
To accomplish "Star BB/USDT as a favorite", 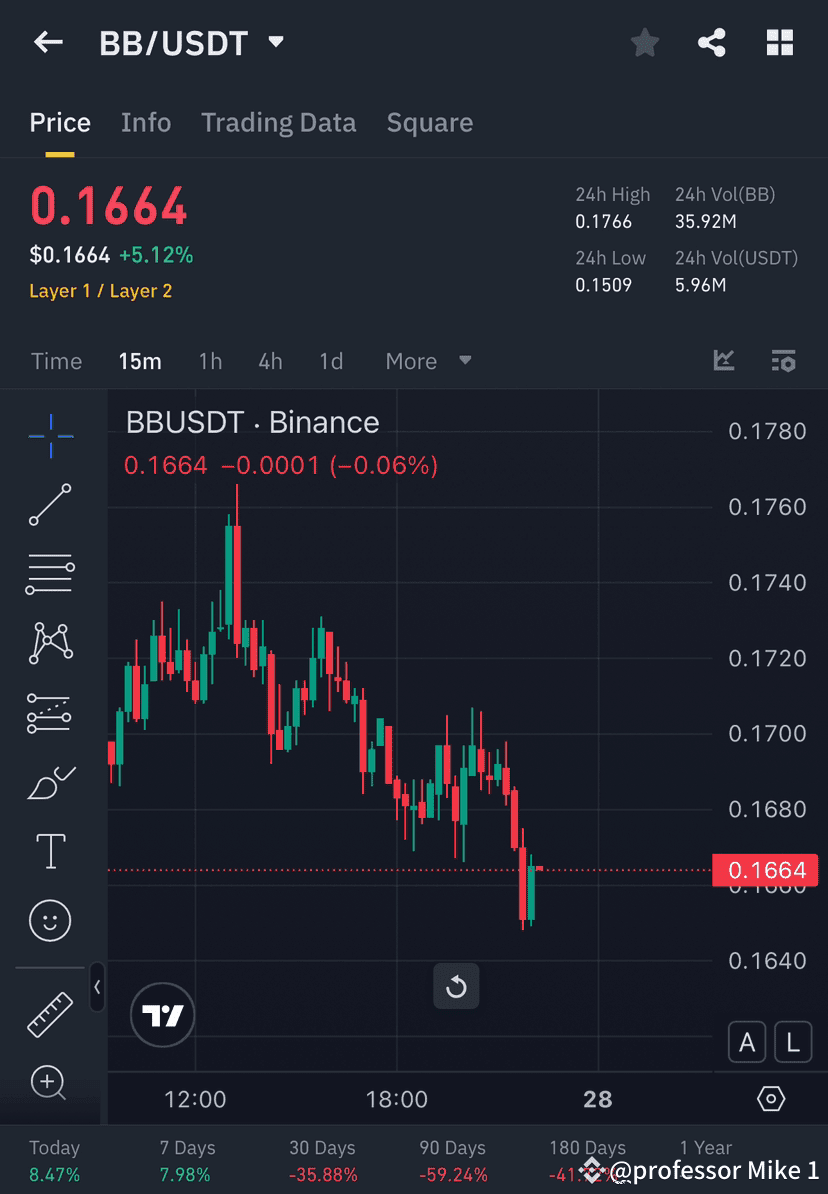I will click(644, 42).
